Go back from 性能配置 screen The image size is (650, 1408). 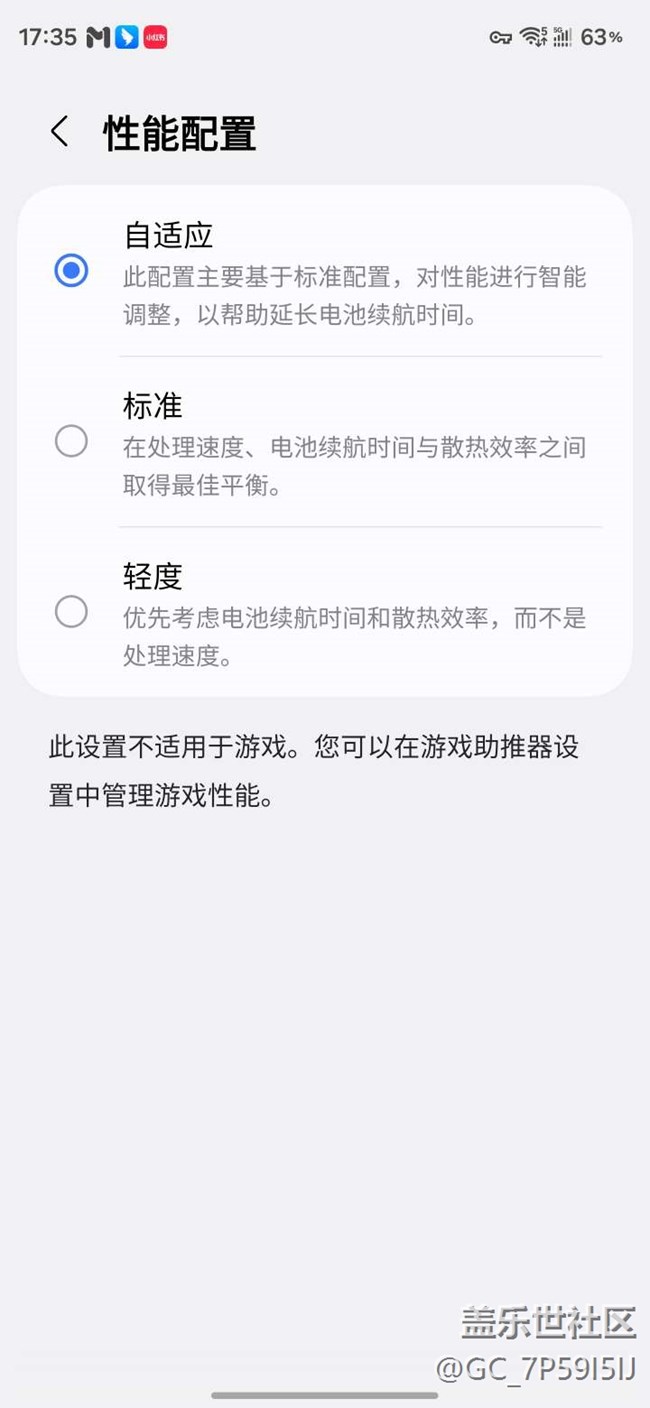[x=60, y=132]
